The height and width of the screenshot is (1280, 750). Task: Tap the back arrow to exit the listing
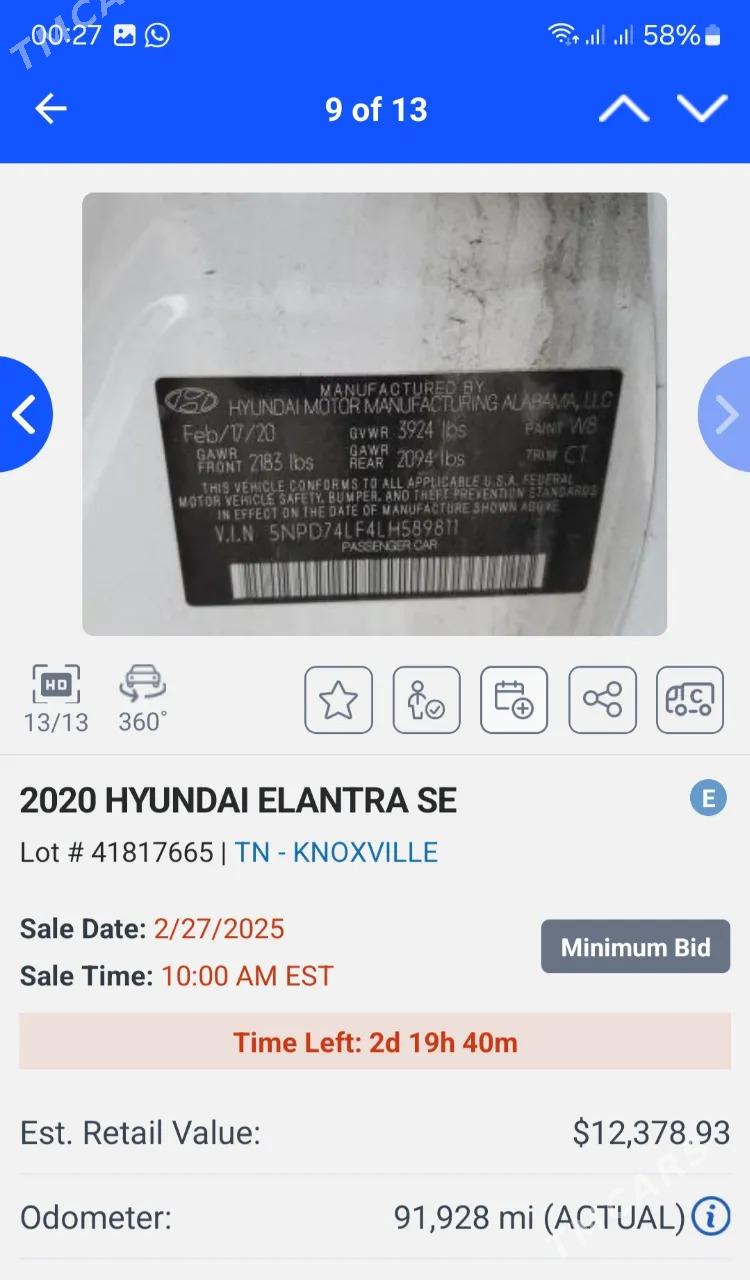click(50, 109)
